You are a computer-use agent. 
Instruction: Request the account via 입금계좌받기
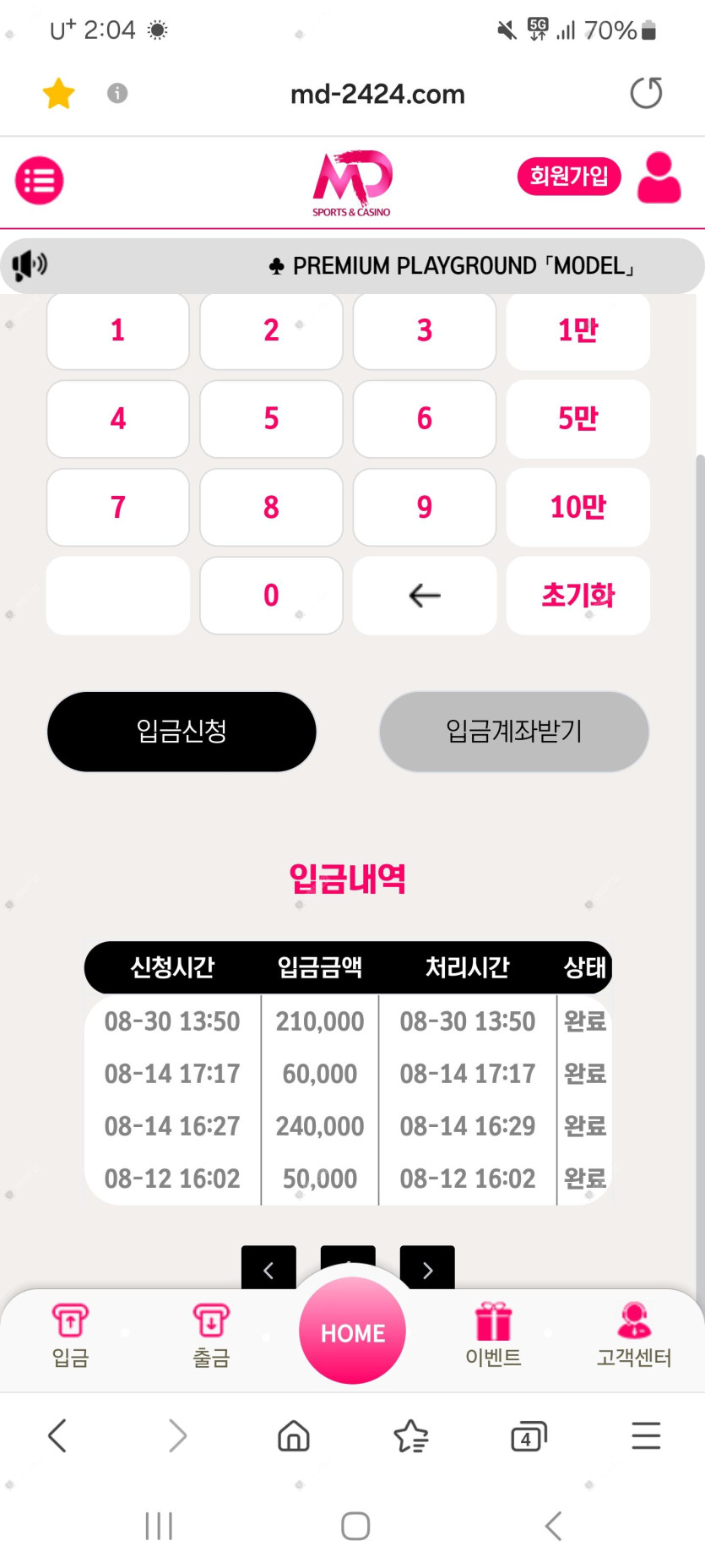513,731
